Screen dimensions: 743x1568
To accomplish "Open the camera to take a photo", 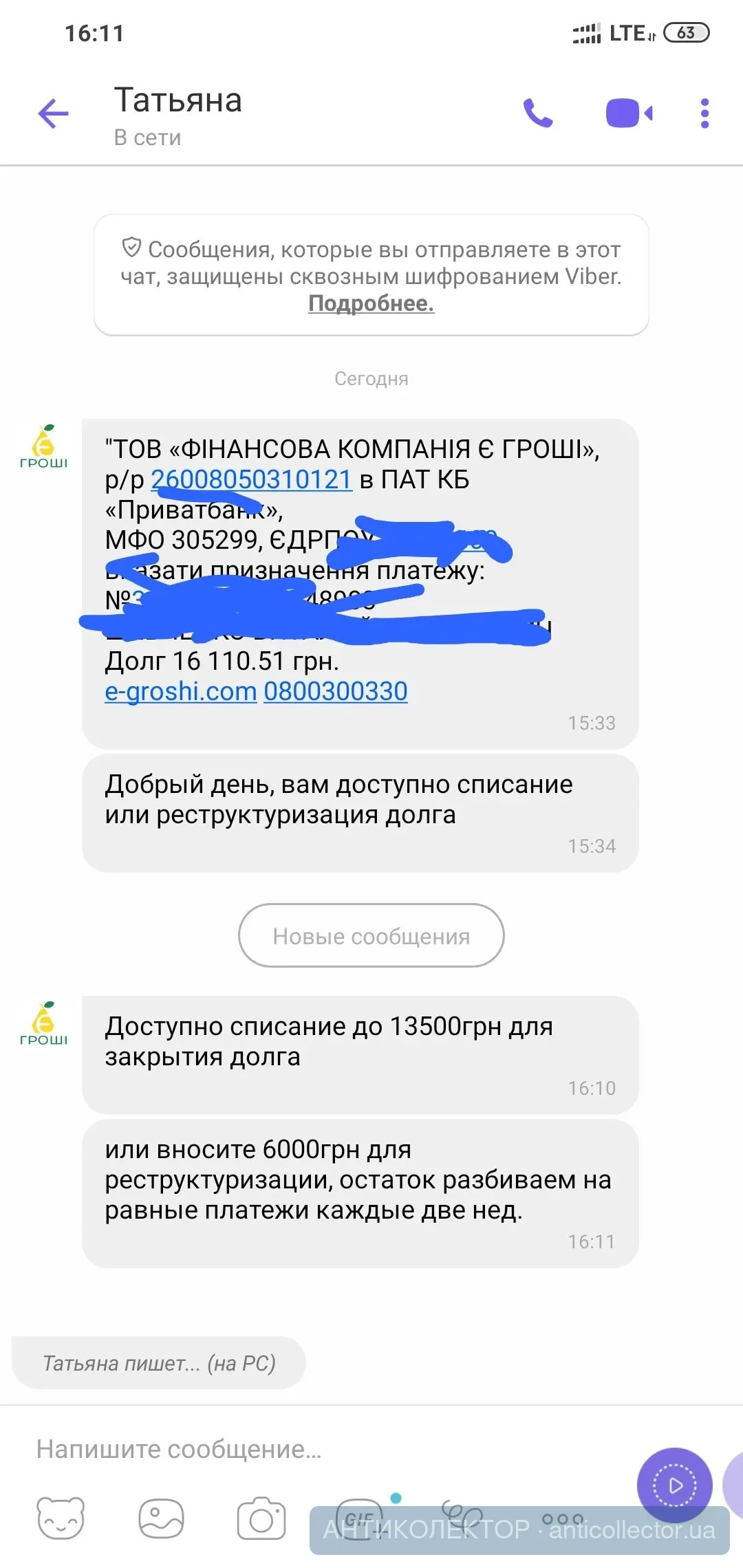I will coord(261,1518).
